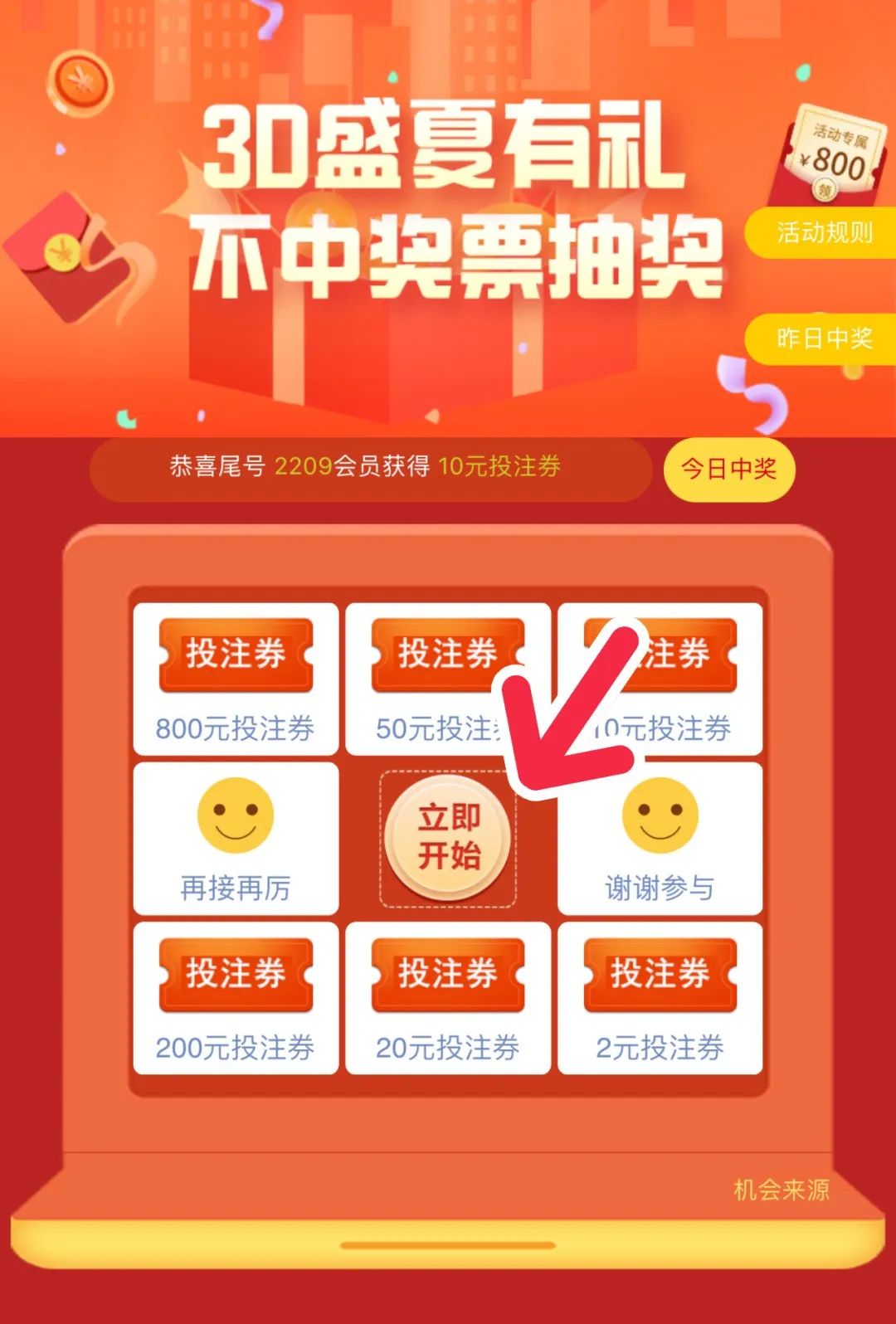Open the 机会来源 link
Image resolution: width=896 pixels, height=1324 pixels.
click(x=781, y=1190)
